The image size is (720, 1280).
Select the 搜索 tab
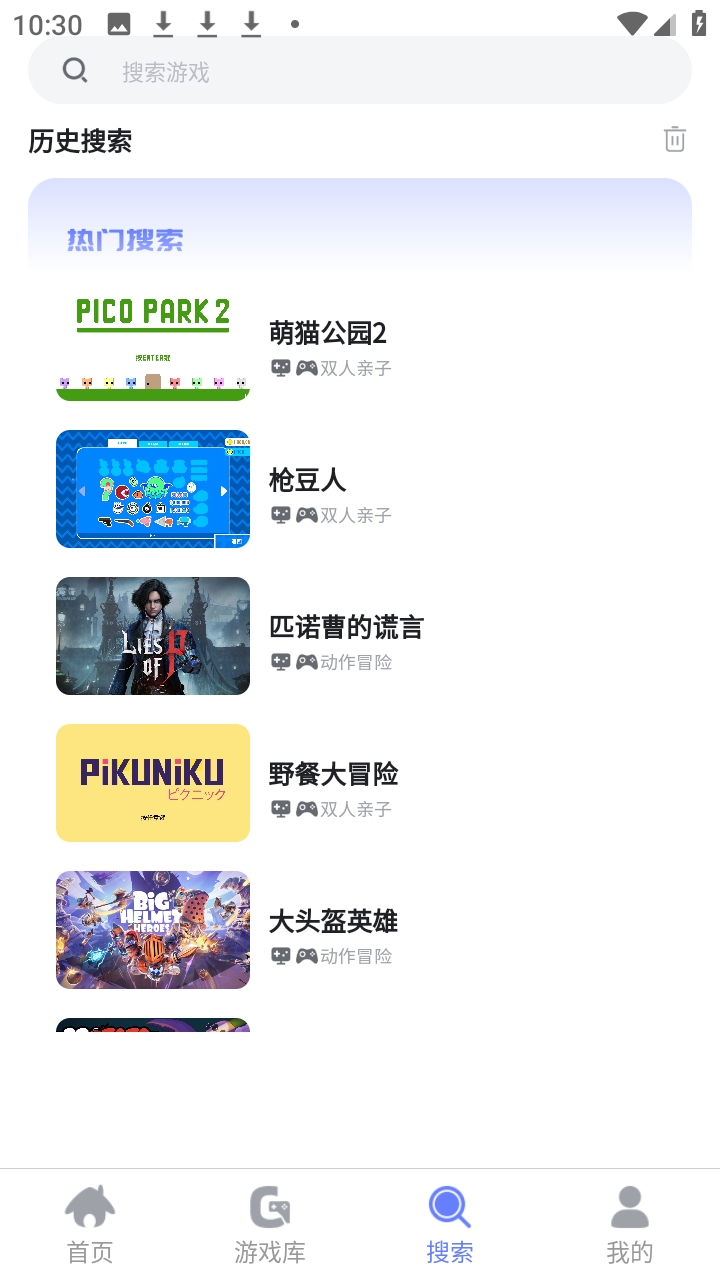(450, 1224)
